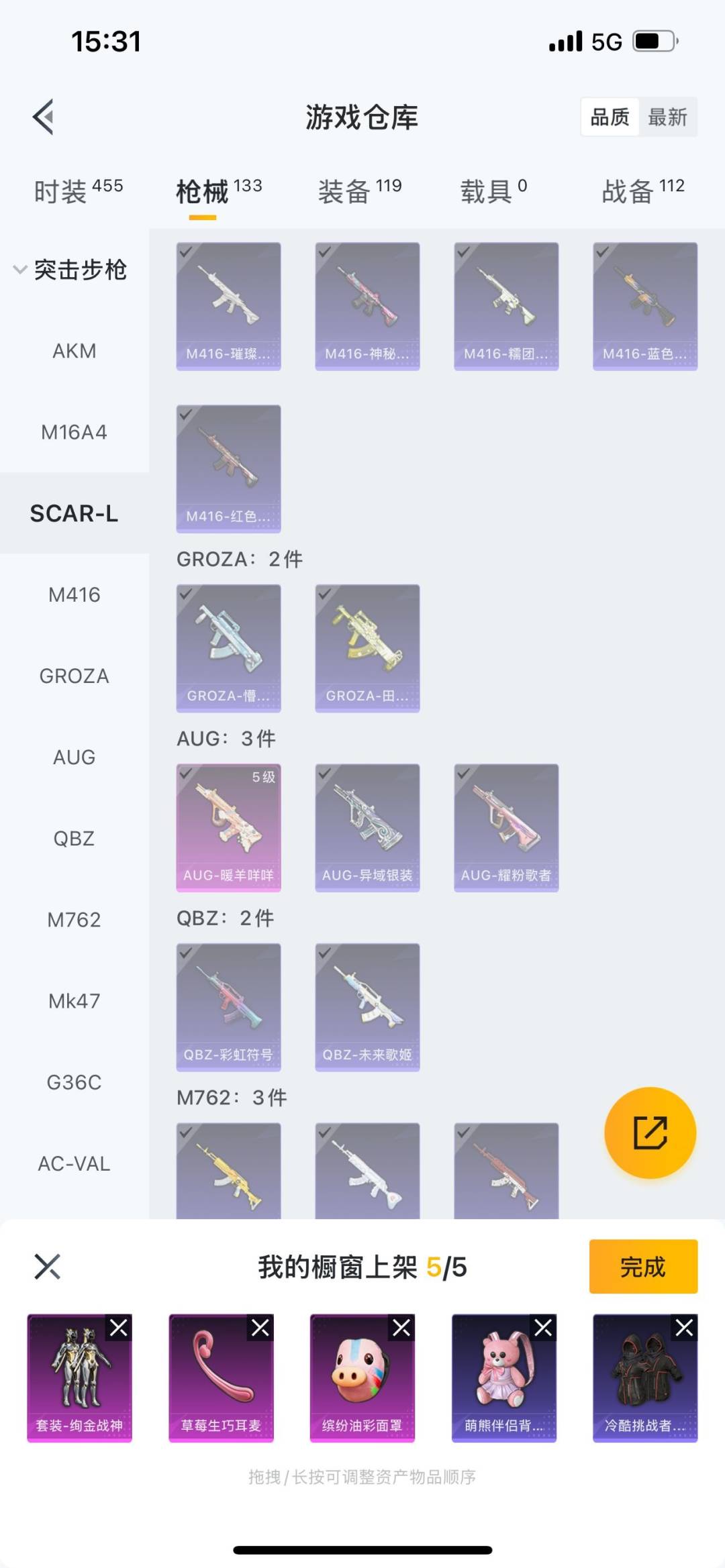725x1568 pixels.
Task: Select the QBZ-彩虹符号 skin
Action: coord(228,1006)
